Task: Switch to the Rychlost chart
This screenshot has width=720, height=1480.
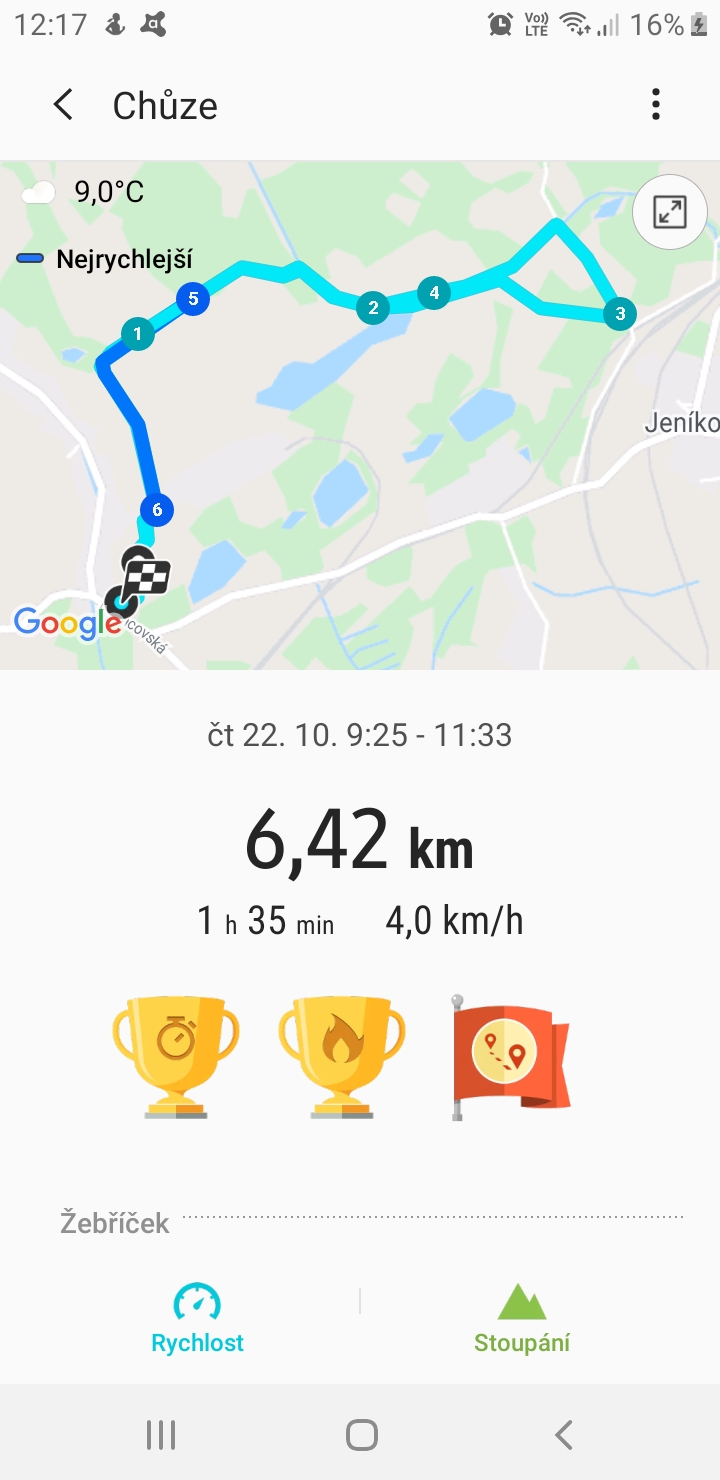Action: [x=197, y=1318]
